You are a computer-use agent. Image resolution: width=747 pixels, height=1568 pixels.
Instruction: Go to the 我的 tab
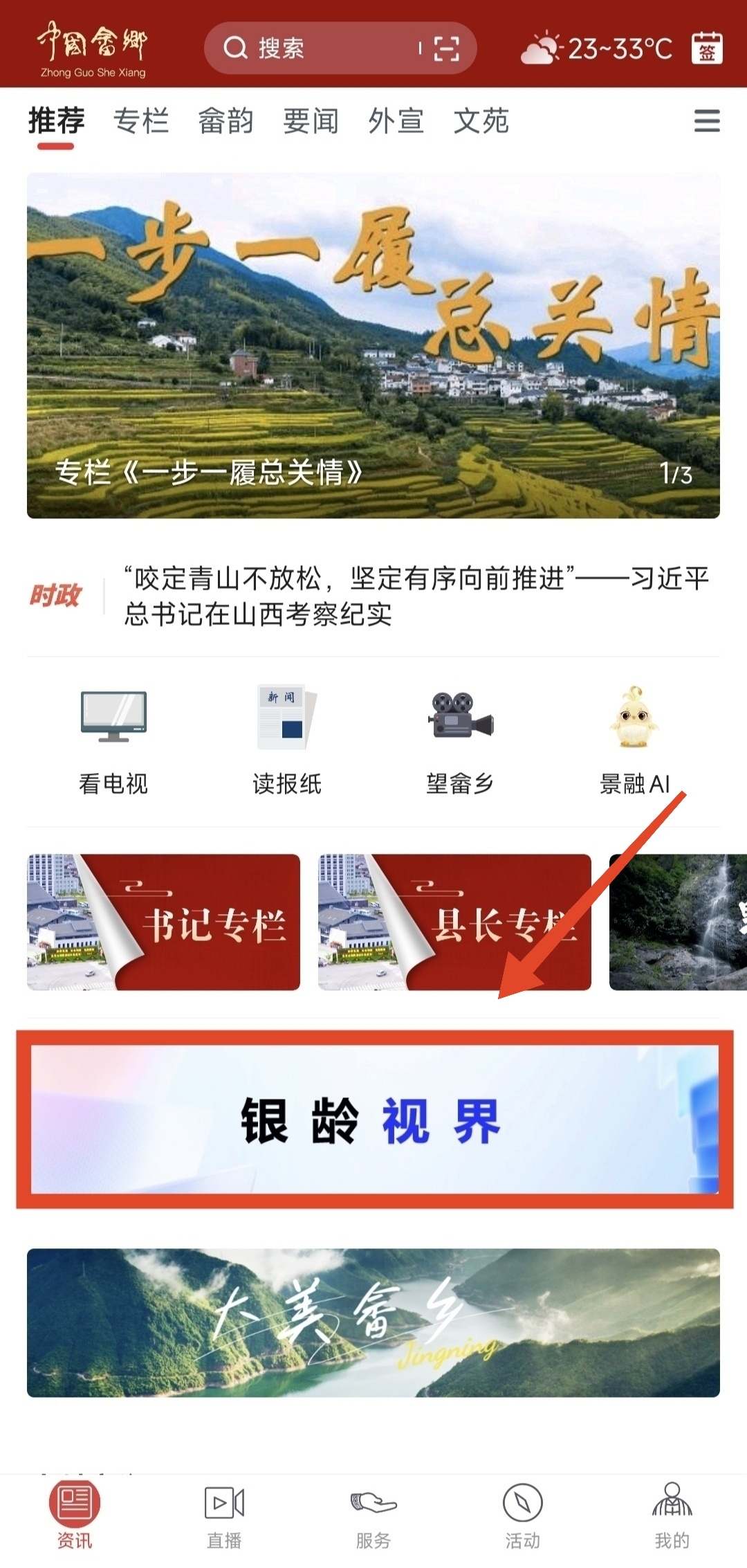pyautogui.click(x=672, y=1515)
